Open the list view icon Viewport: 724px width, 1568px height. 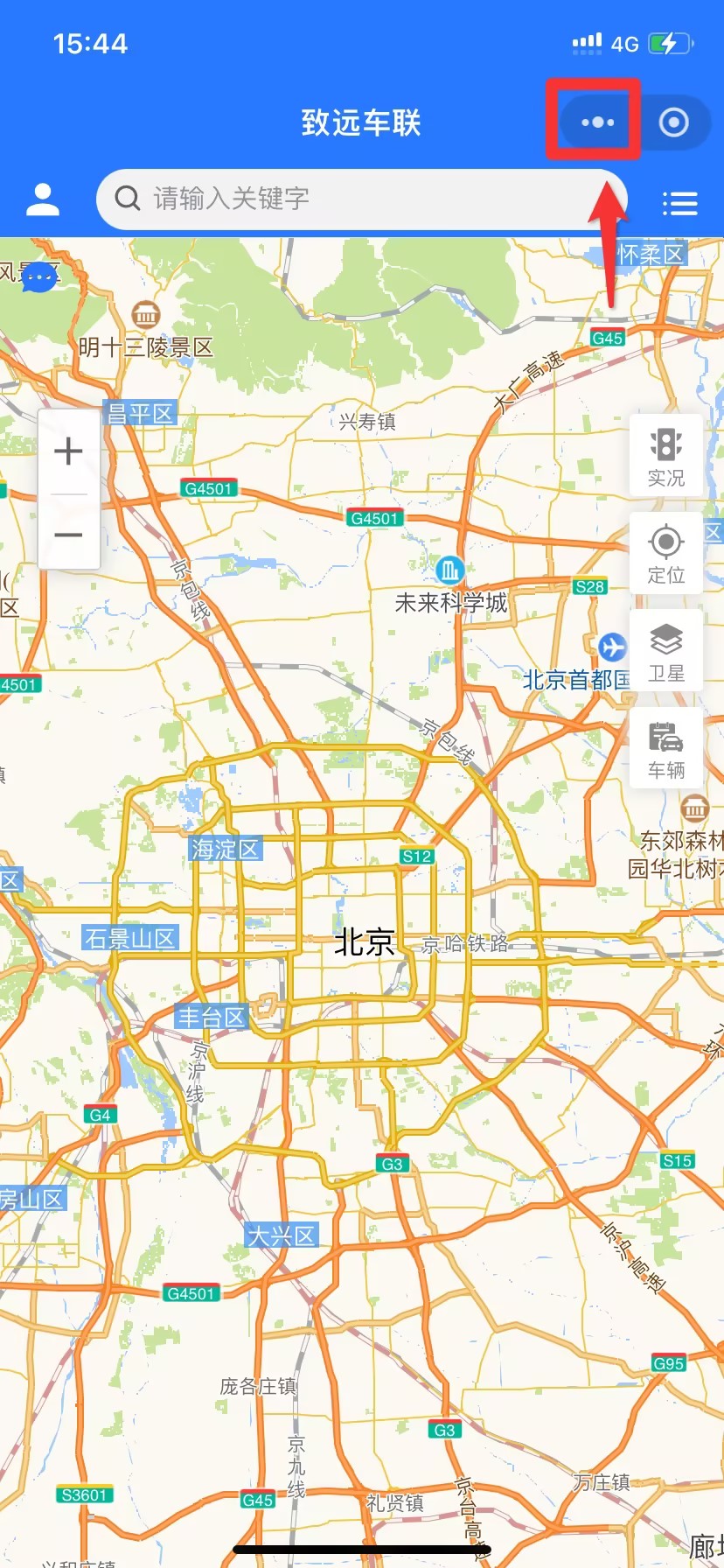(x=679, y=204)
